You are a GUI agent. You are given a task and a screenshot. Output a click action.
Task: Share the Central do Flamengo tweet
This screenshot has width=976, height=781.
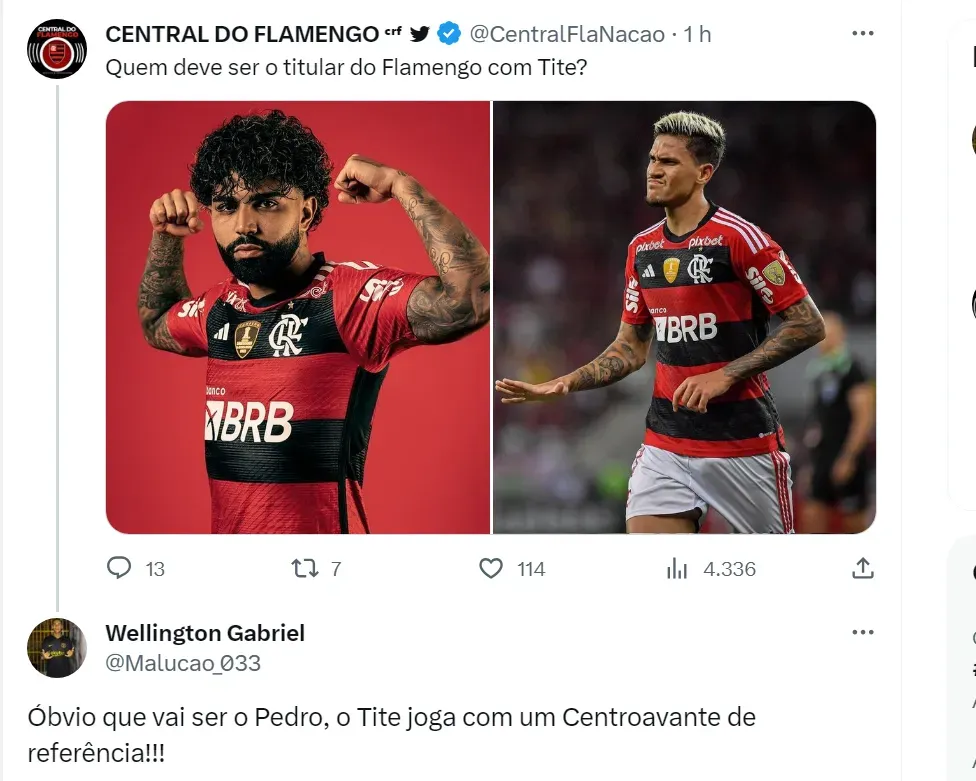click(x=862, y=569)
